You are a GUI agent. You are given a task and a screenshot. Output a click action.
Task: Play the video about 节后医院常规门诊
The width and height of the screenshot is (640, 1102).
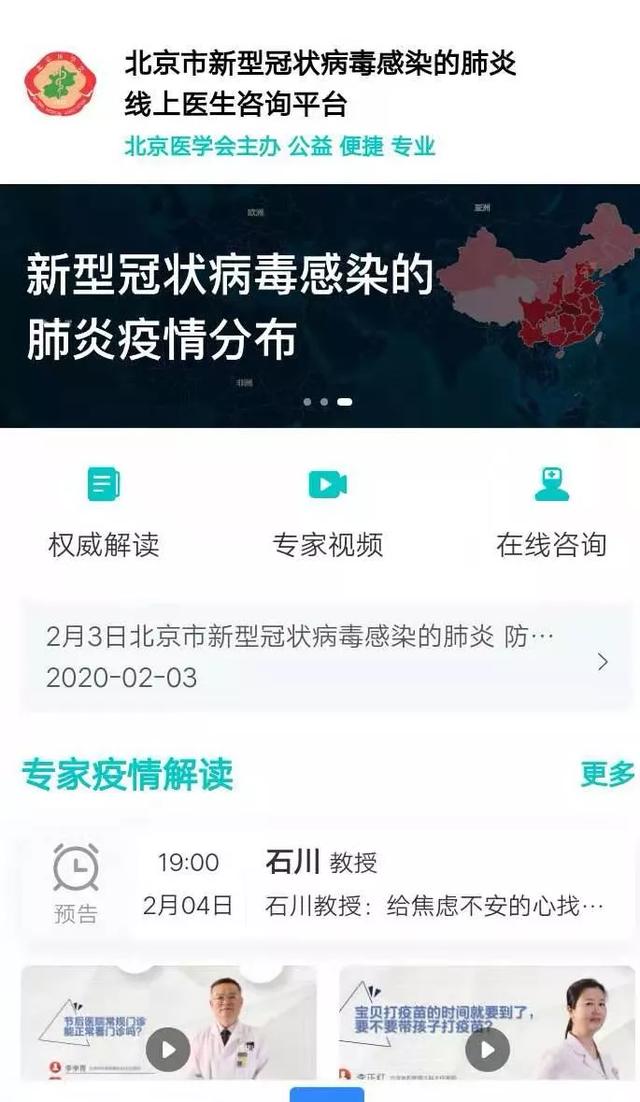(x=168, y=1049)
